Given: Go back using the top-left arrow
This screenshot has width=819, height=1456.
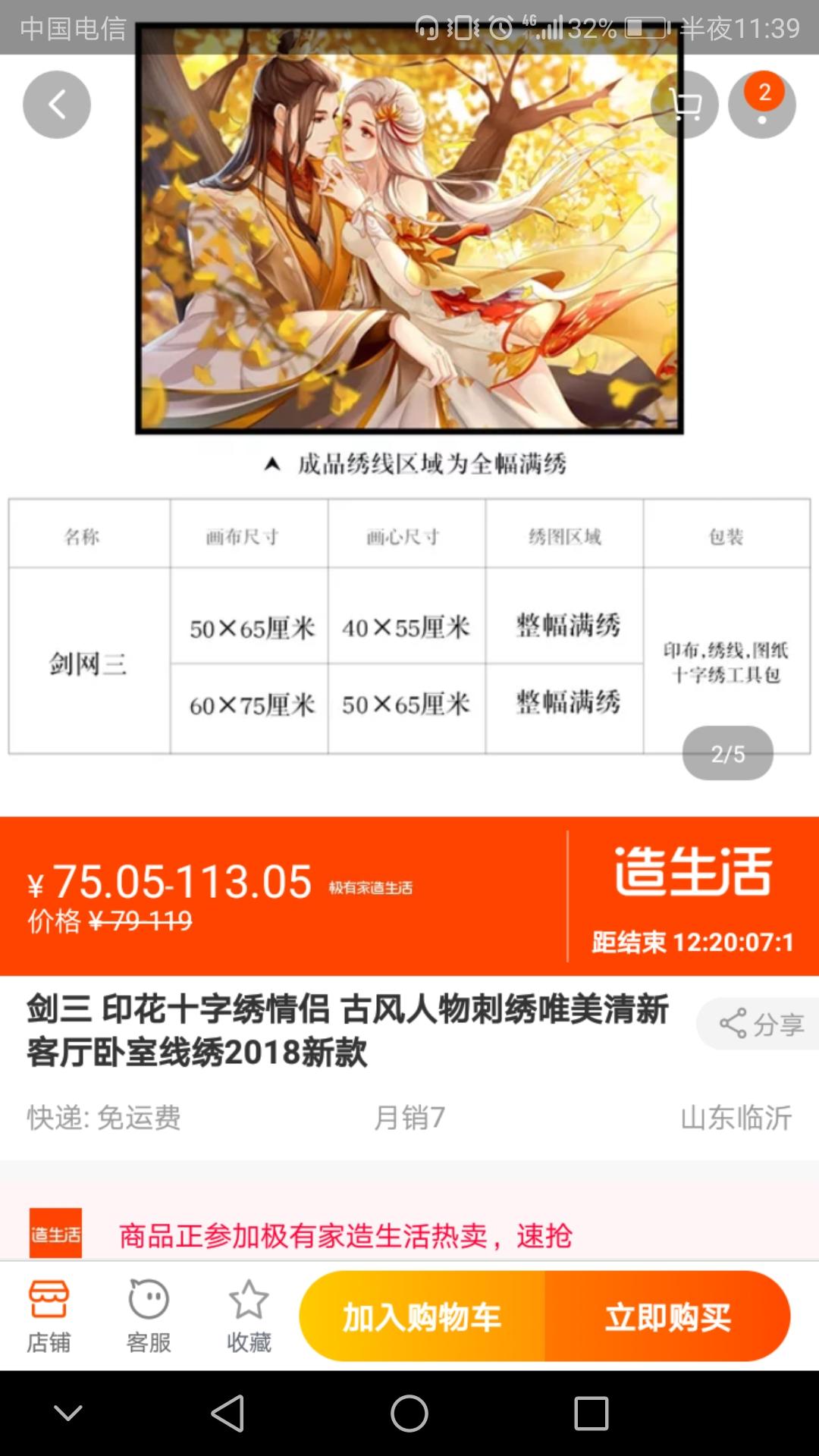Looking at the screenshot, I should point(57,105).
